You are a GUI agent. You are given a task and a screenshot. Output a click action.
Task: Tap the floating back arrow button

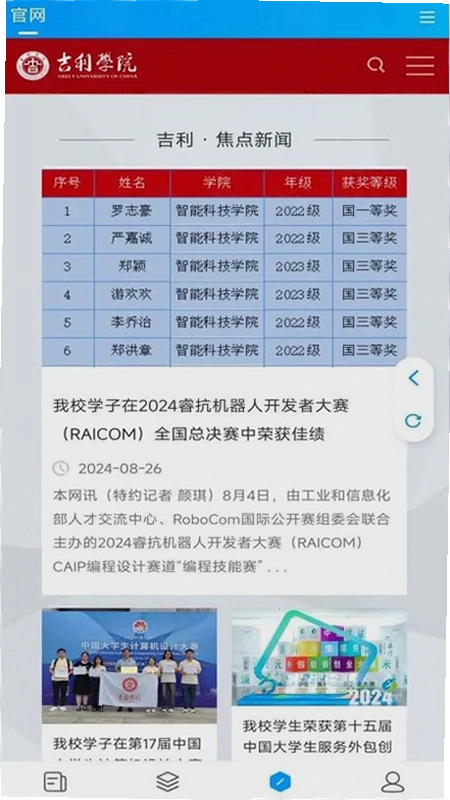pyautogui.click(x=413, y=378)
